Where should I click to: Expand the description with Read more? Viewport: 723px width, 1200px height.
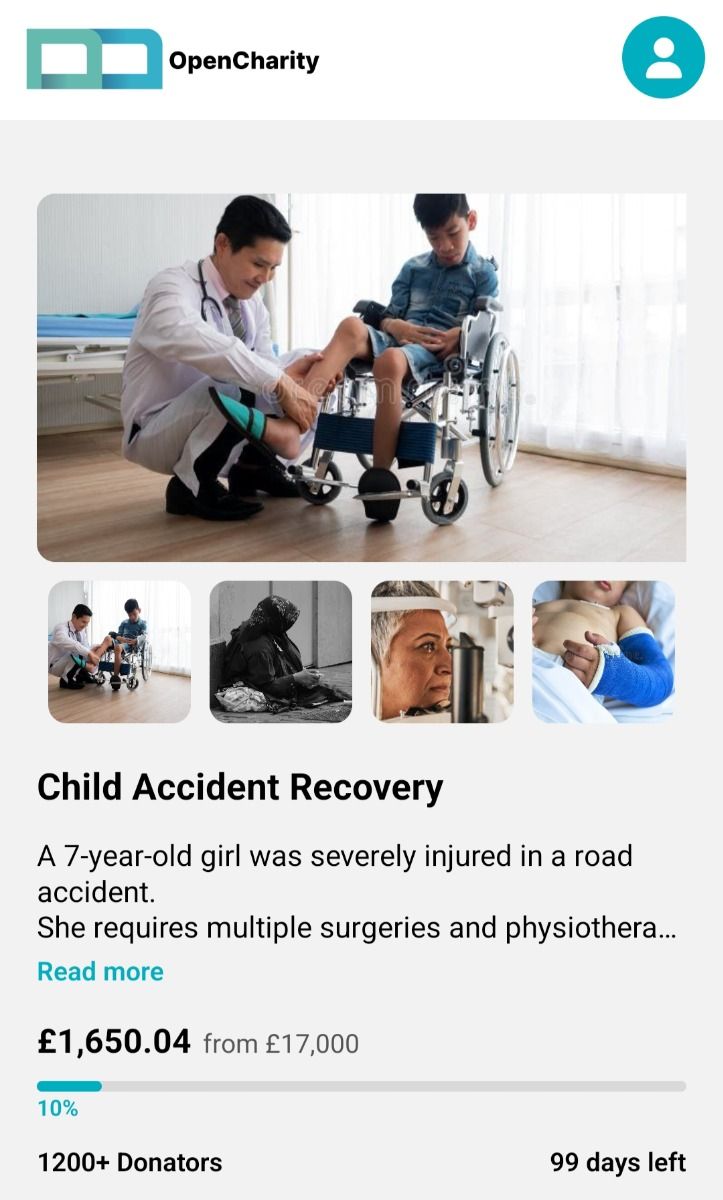[100, 971]
